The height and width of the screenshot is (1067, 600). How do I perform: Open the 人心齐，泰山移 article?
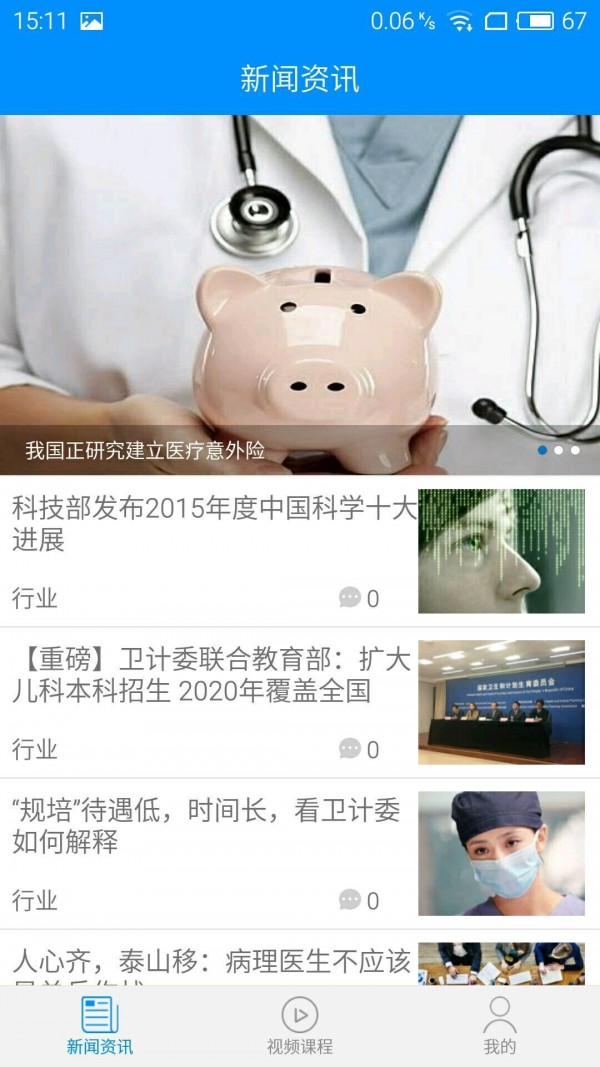(212, 962)
